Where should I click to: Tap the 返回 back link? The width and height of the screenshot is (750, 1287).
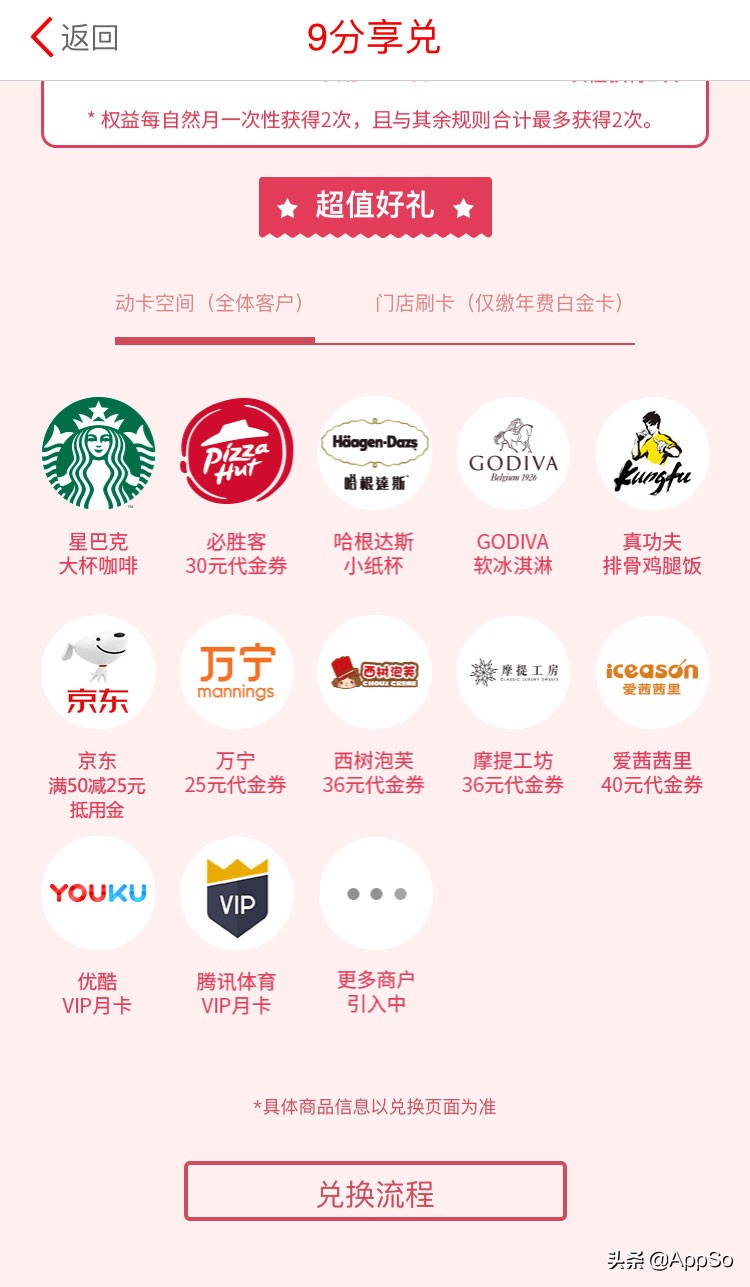coord(88,37)
